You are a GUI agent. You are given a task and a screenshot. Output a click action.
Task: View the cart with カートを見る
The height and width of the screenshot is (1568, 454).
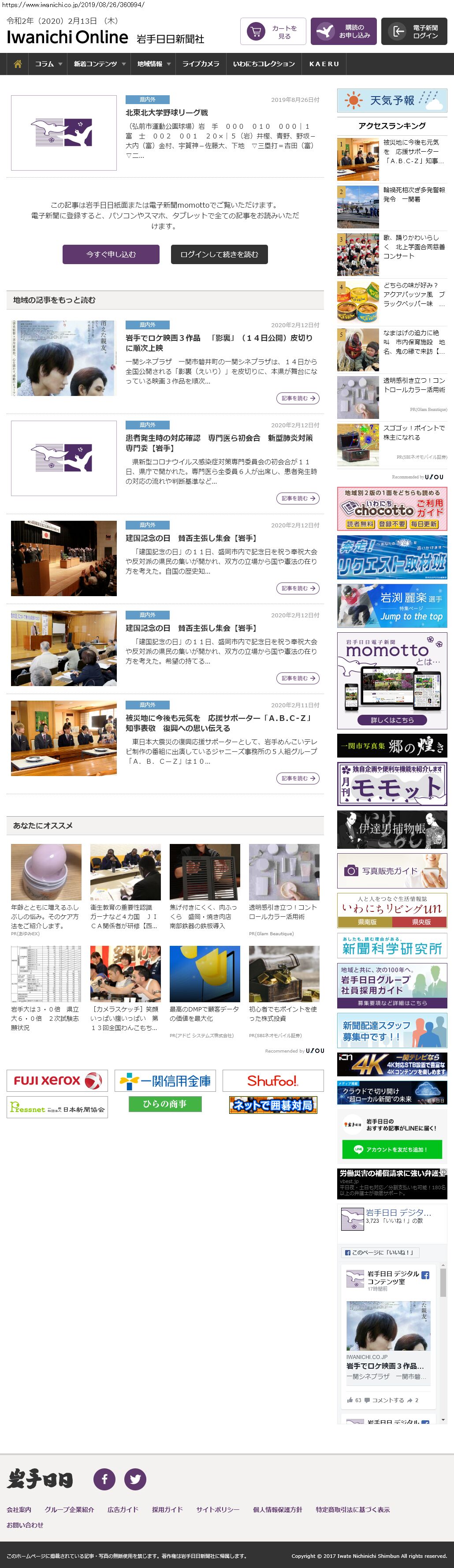(x=273, y=32)
